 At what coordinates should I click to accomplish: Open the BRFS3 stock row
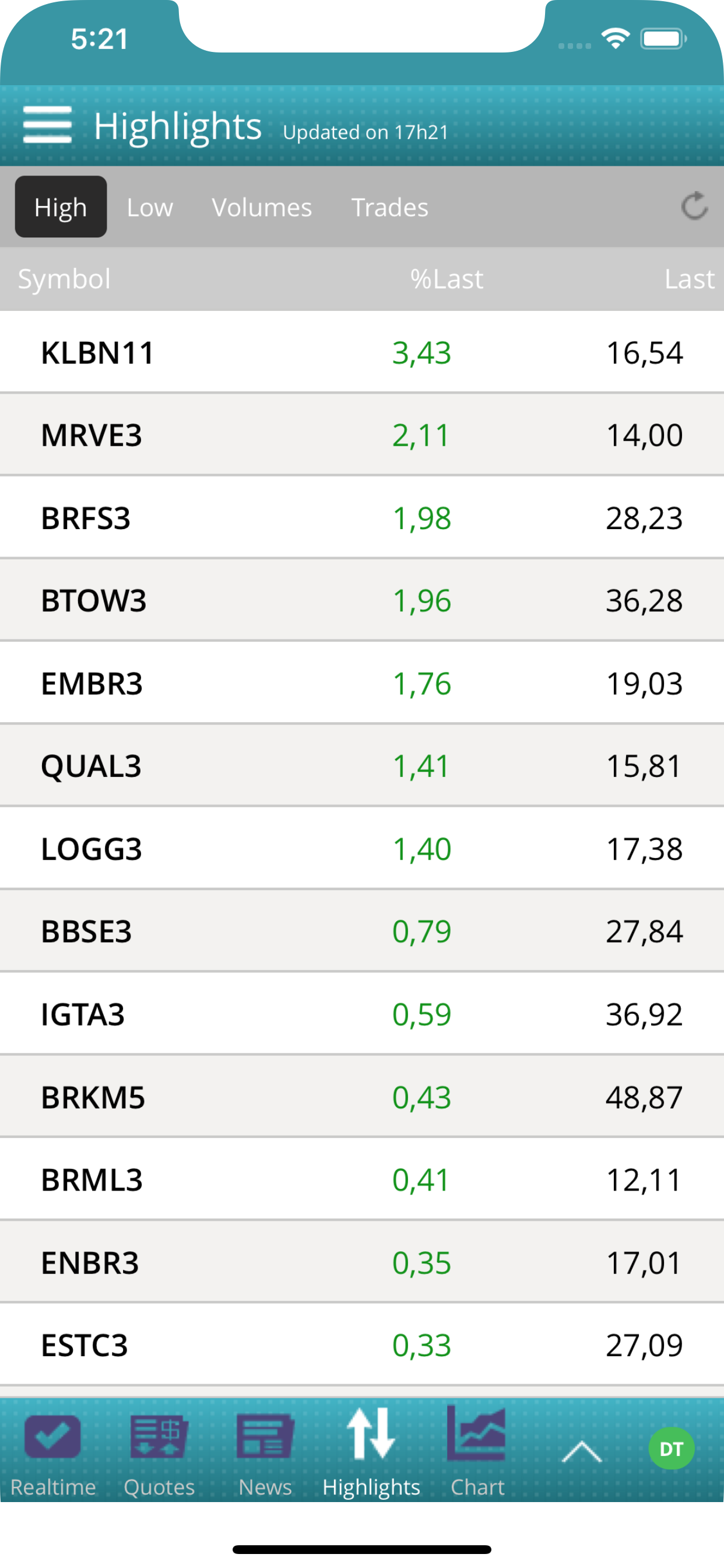point(361,518)
